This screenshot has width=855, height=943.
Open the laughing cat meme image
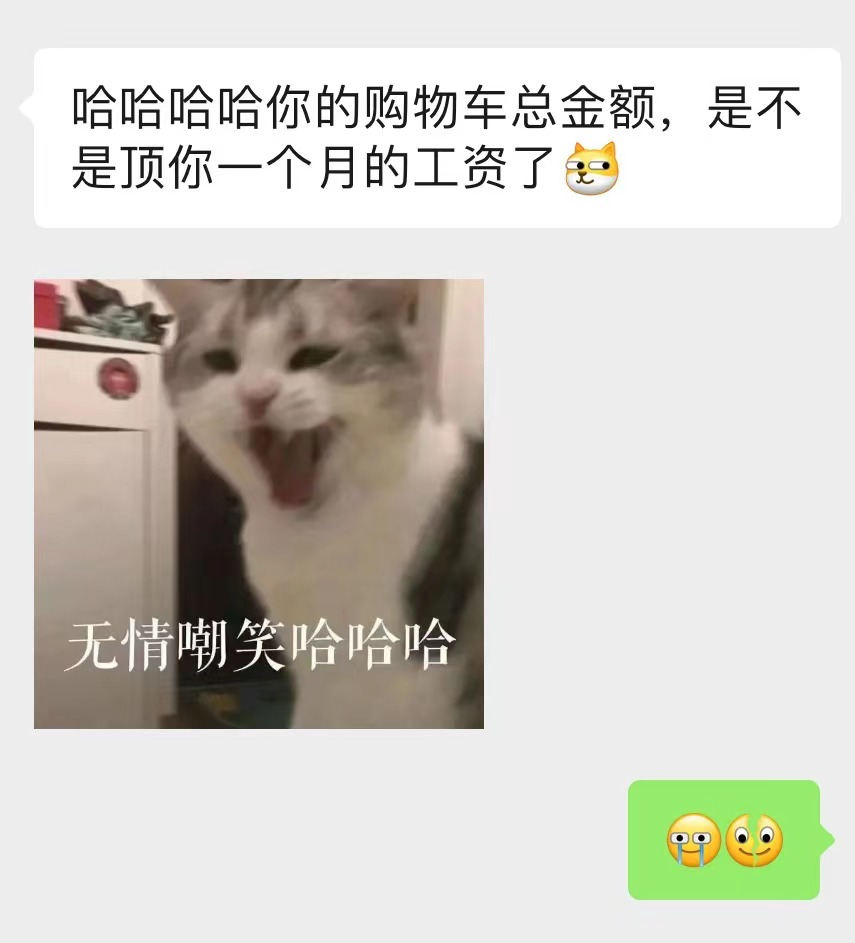tap(259, 503)
